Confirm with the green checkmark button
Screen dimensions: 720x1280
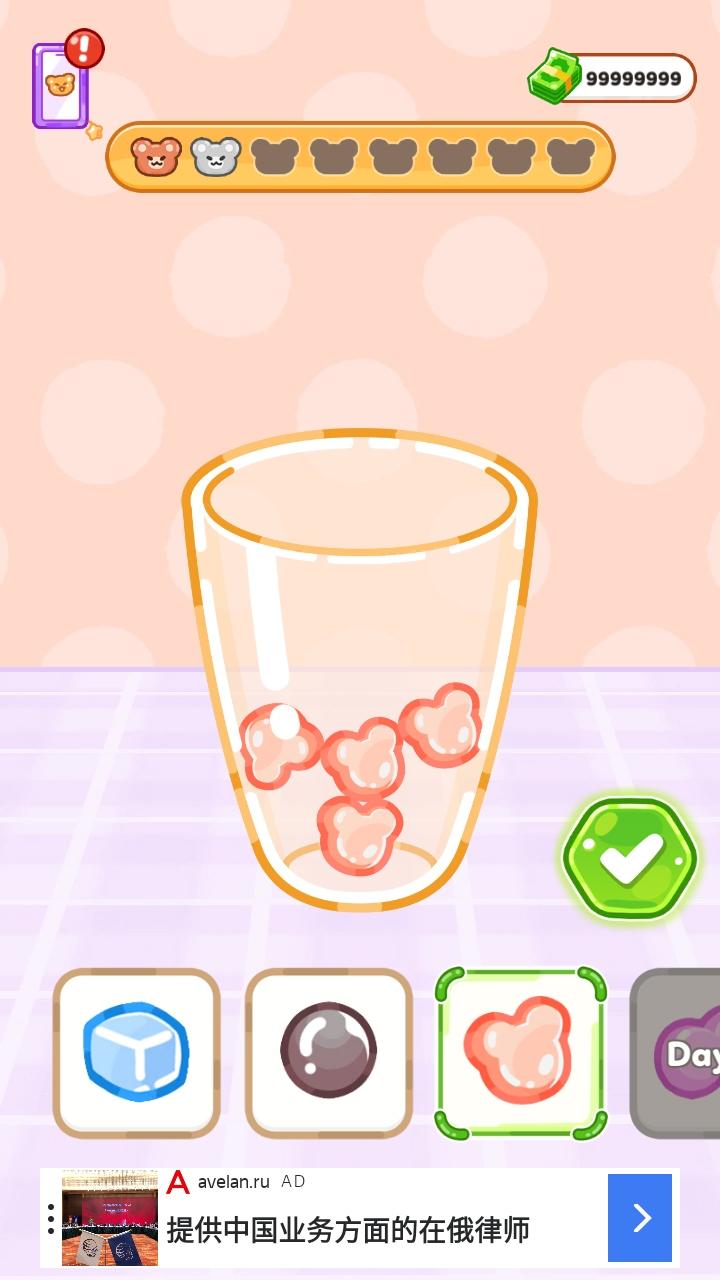tap(629, 858)
